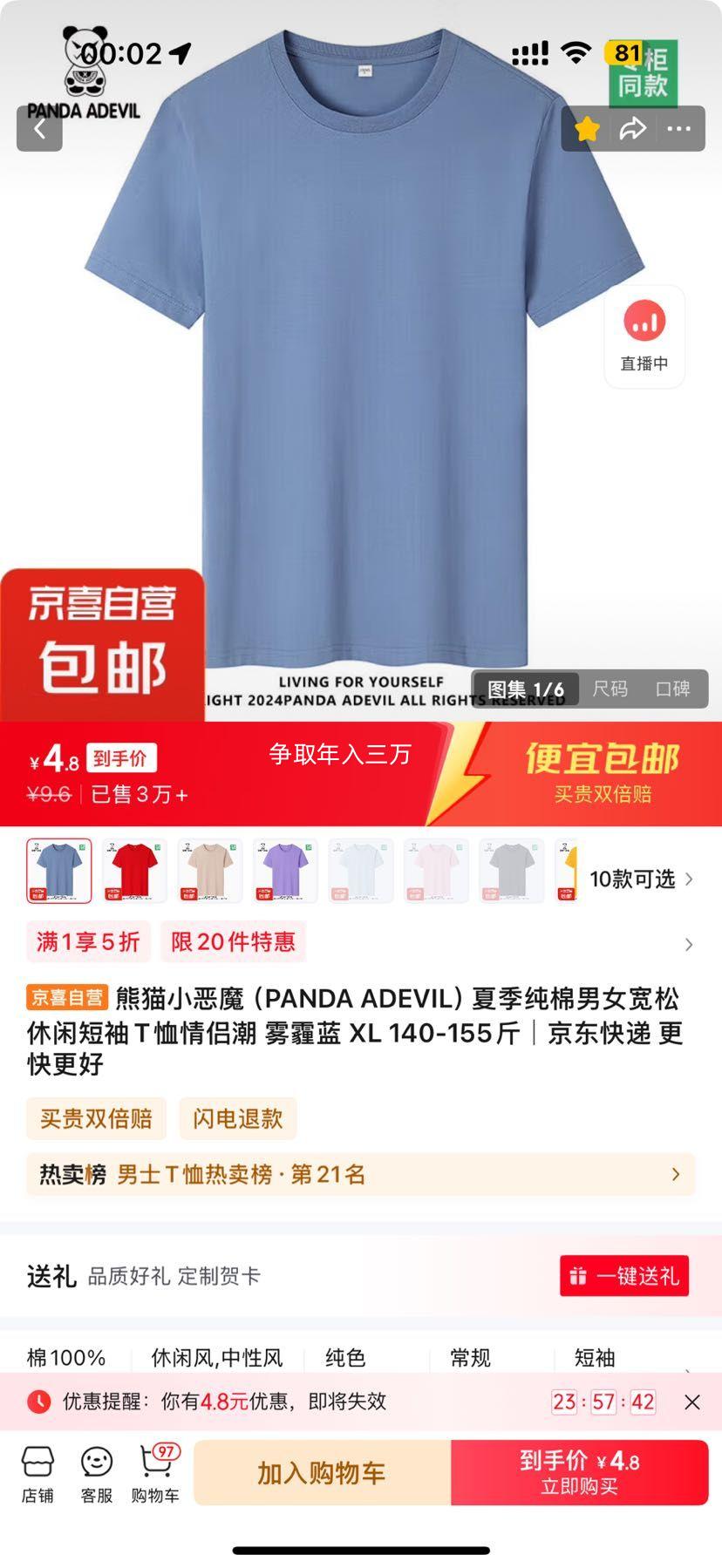Open the share options icon
722x1568 pixels.
[634, 127]
